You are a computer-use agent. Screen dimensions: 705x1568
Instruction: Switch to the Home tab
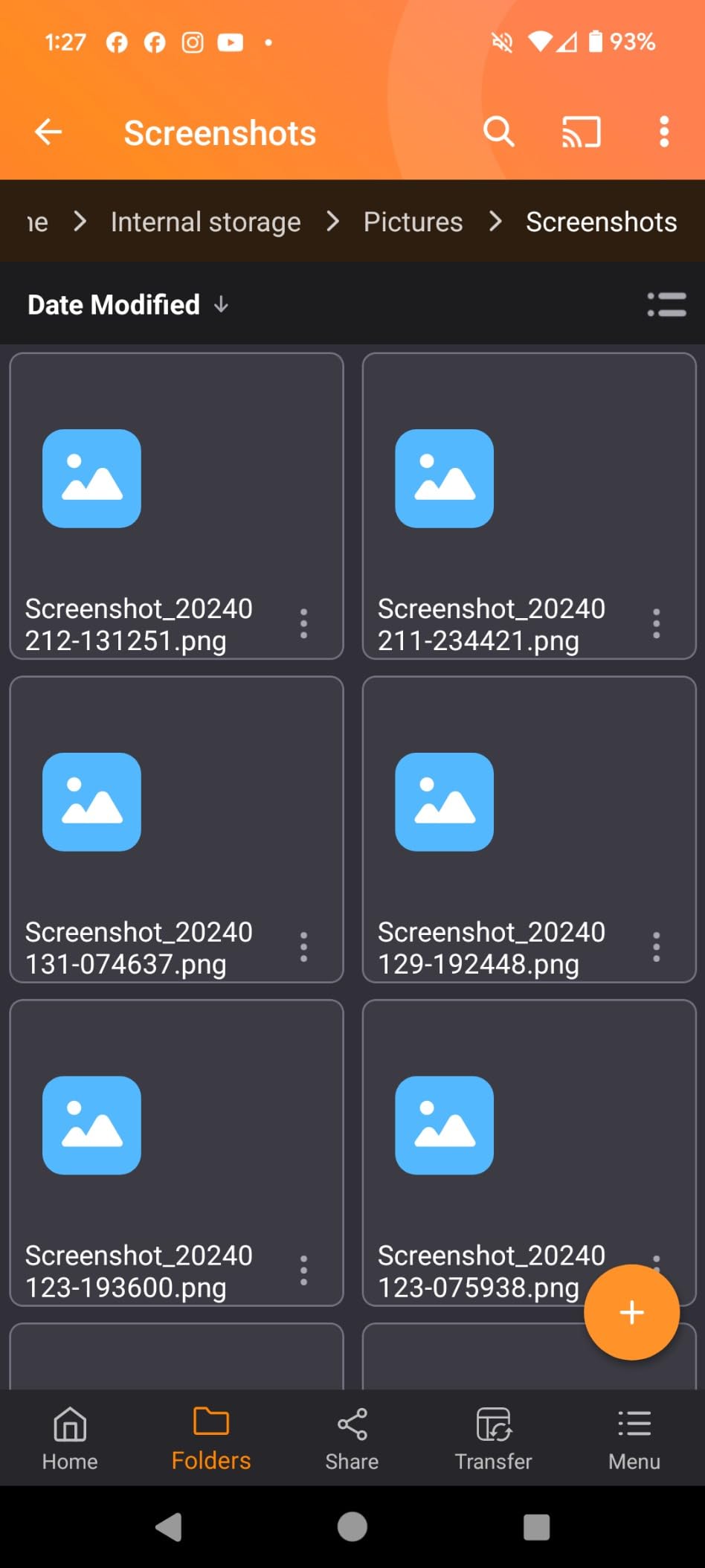coord(70,1439)
